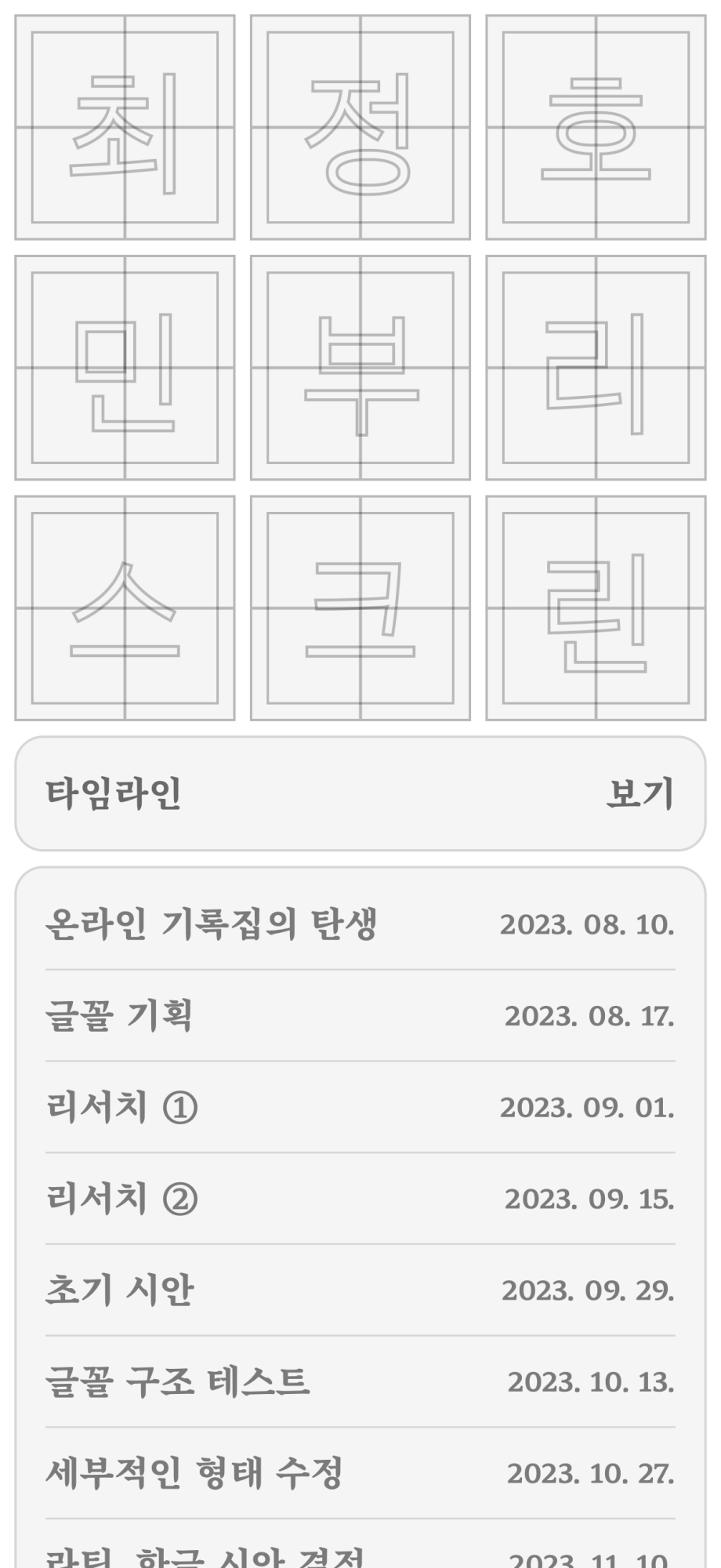The image size is (721, 1568).
Task: Tap the 보기 button on 타임라인
Action: (639, 793)
